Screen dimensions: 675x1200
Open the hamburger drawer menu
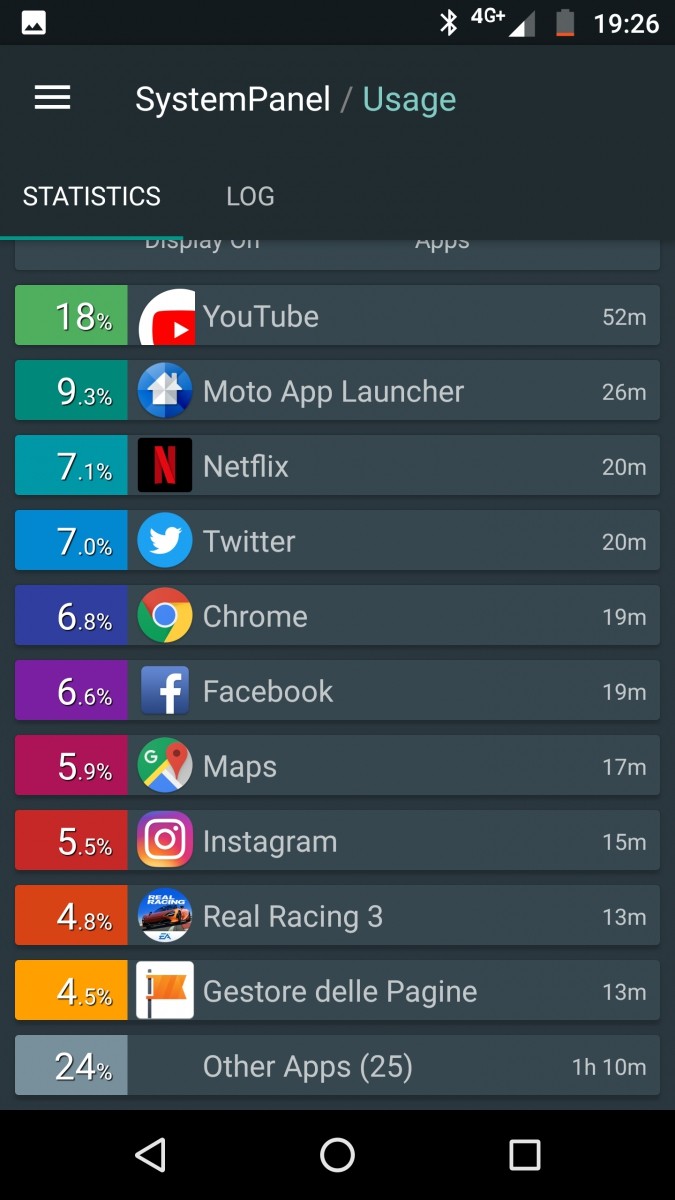tap(52, 98)
